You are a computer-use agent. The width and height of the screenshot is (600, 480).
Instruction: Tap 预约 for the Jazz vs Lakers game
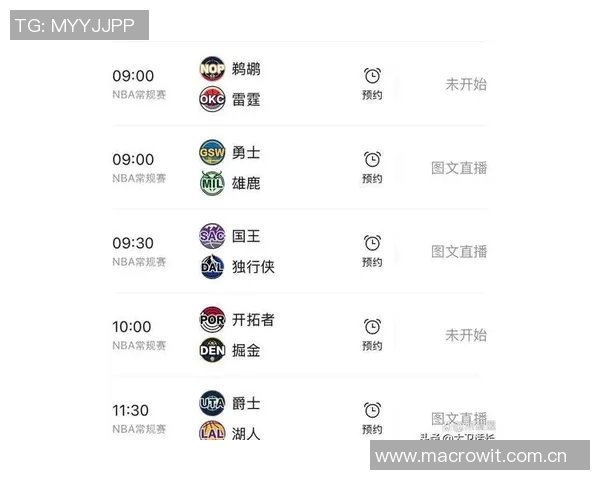pyautogui.click(x=372, y=417)
